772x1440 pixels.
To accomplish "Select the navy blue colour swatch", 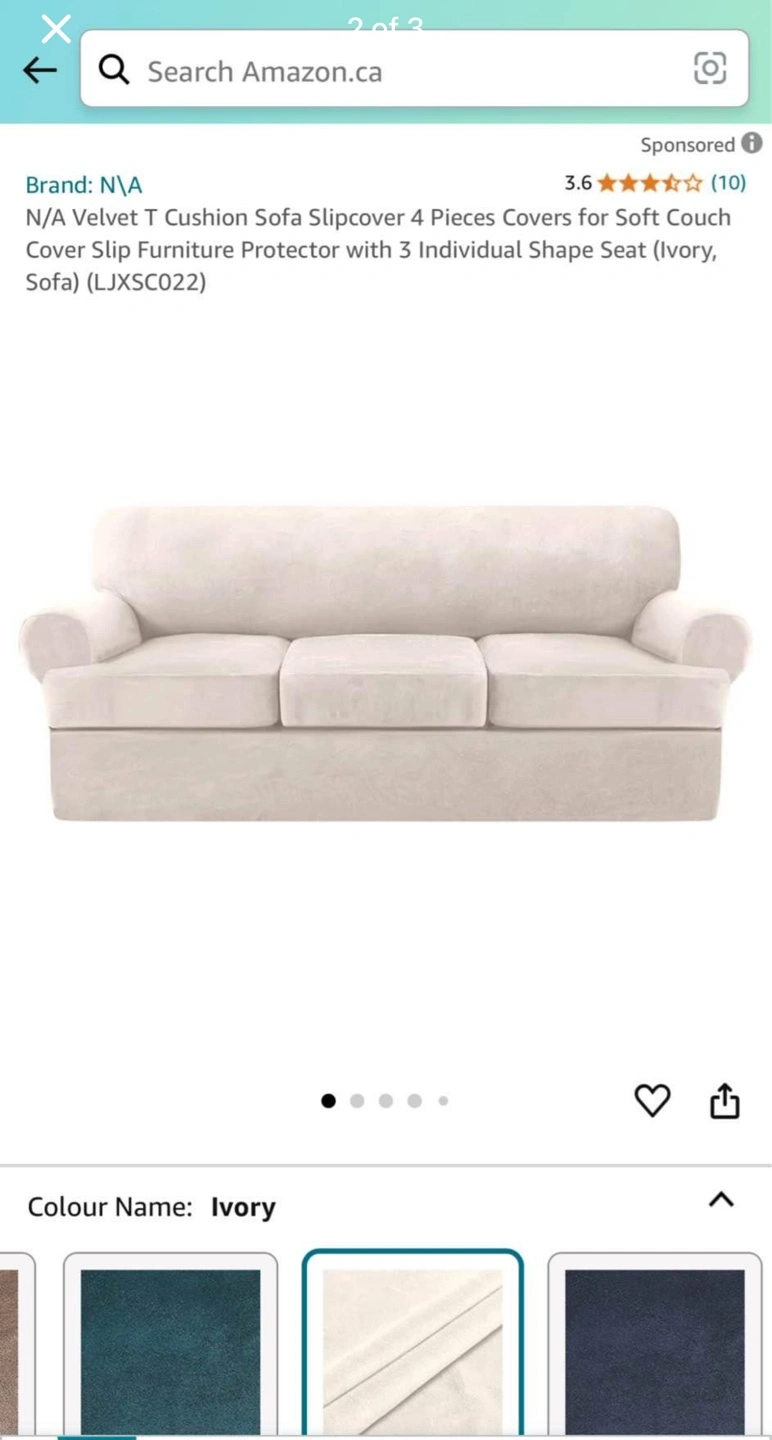I will pos(654,1350).
